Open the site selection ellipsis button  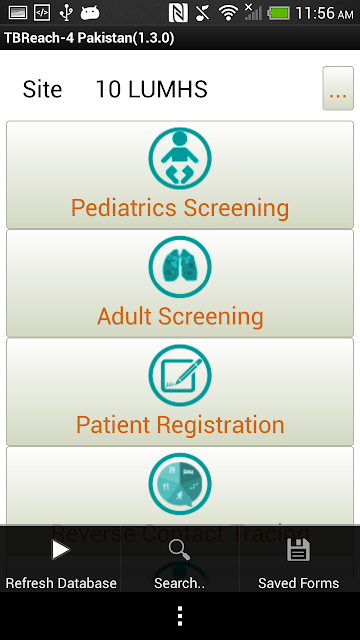pyautogui.click(x=338, y=88)
